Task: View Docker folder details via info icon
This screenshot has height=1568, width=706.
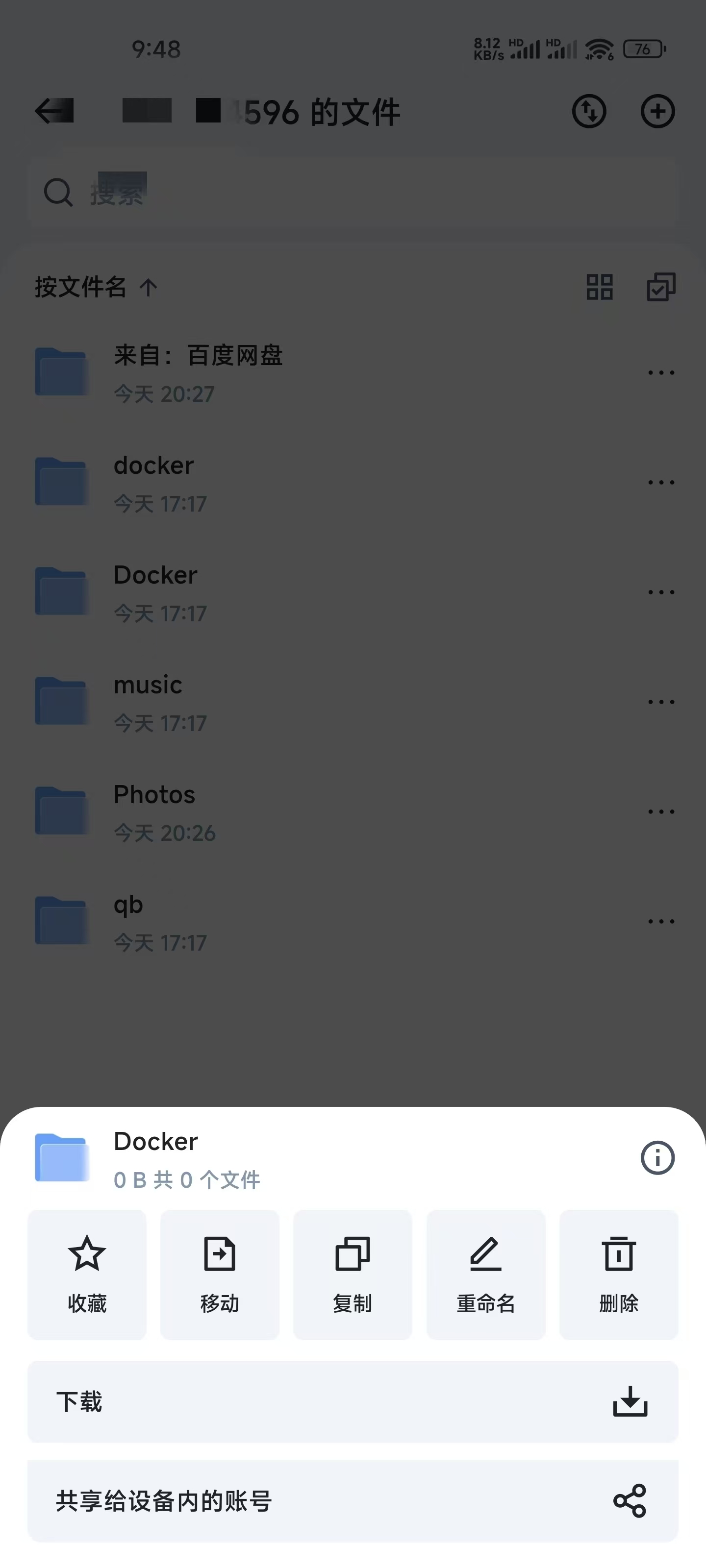Action: tap(657, 1158)
